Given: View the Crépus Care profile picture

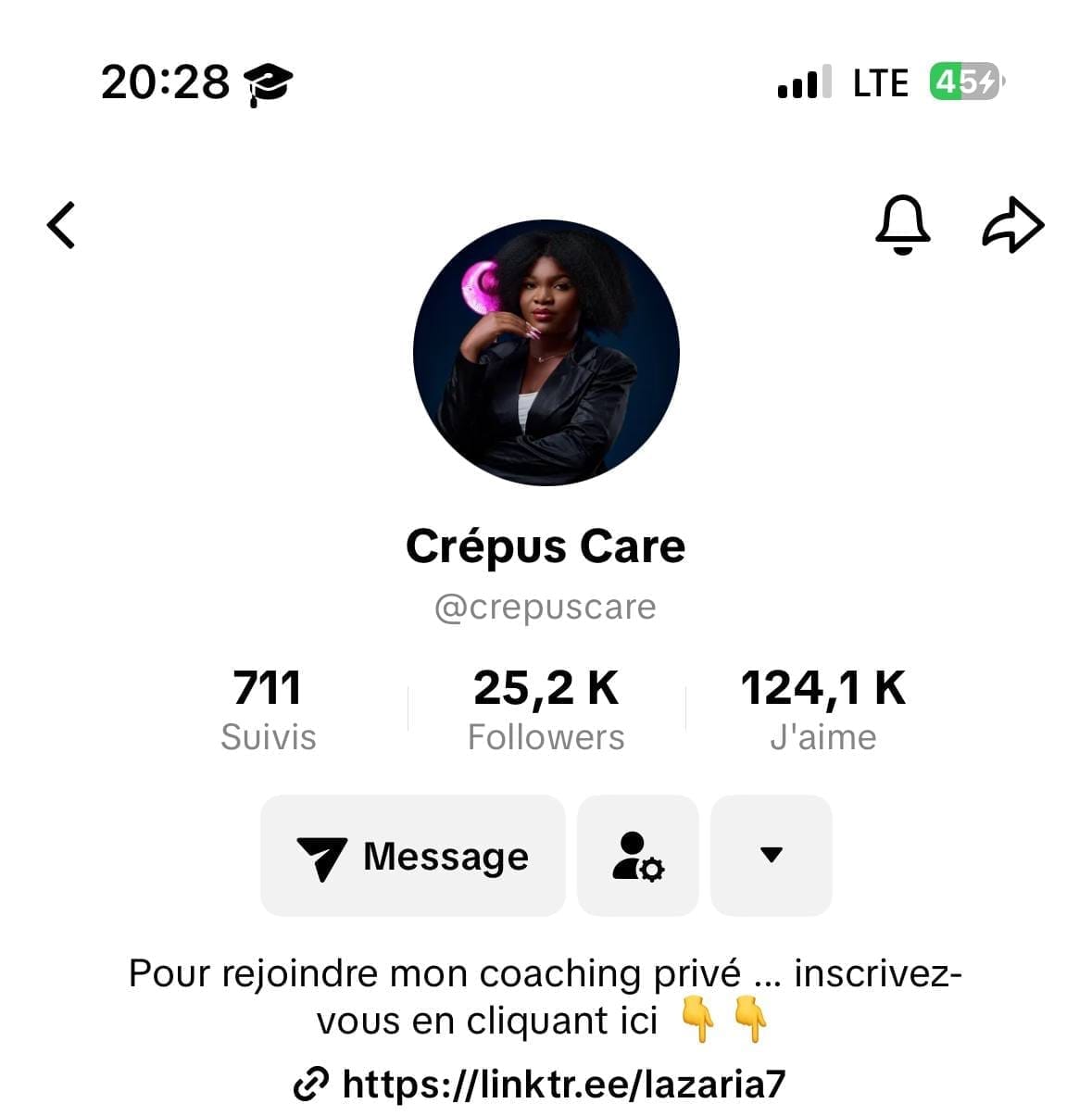Looking at the screenshot, I should (546, 353).
